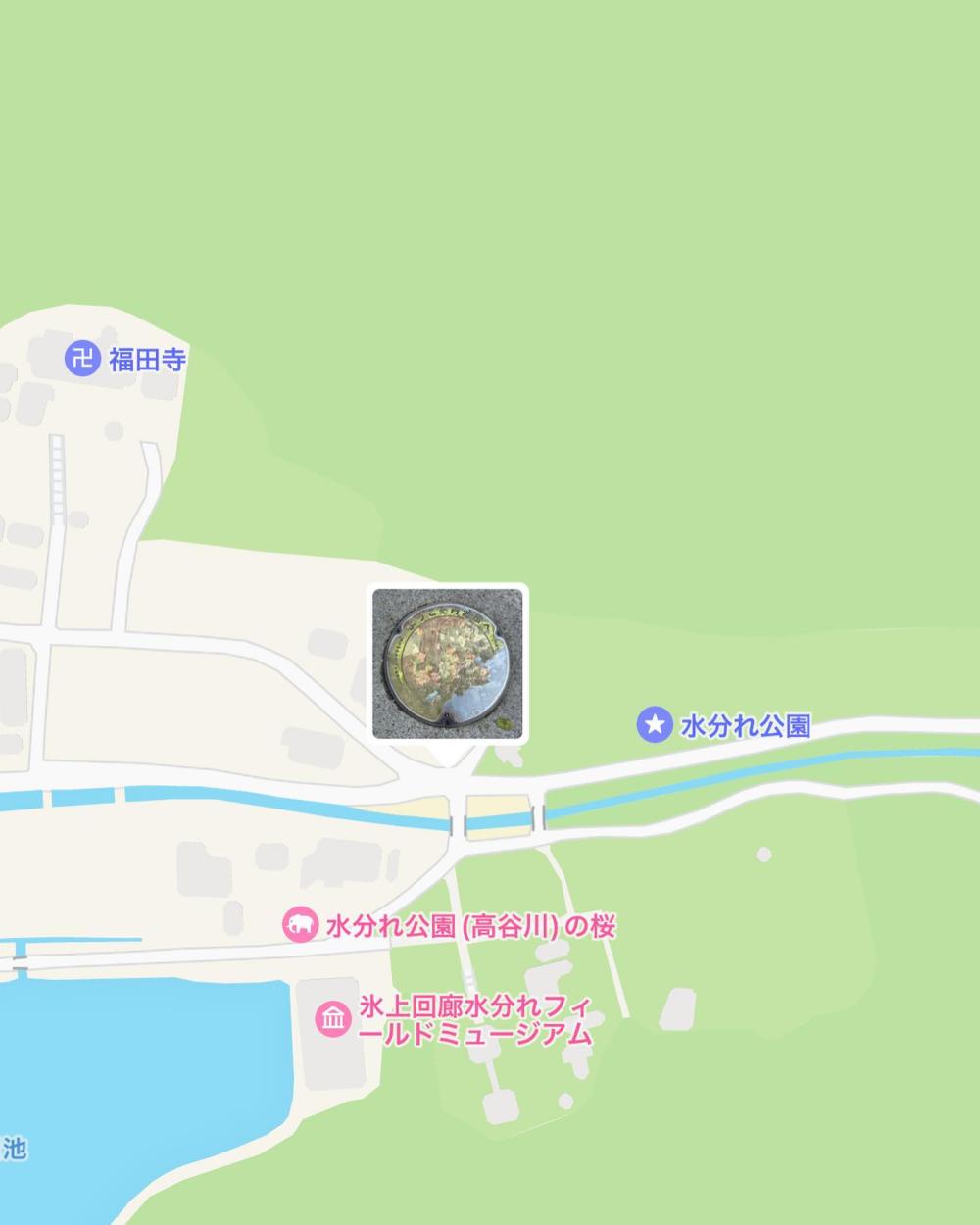Select the 福田寺 temple marker
980x1225 pixels.
(x=82, y=359)
